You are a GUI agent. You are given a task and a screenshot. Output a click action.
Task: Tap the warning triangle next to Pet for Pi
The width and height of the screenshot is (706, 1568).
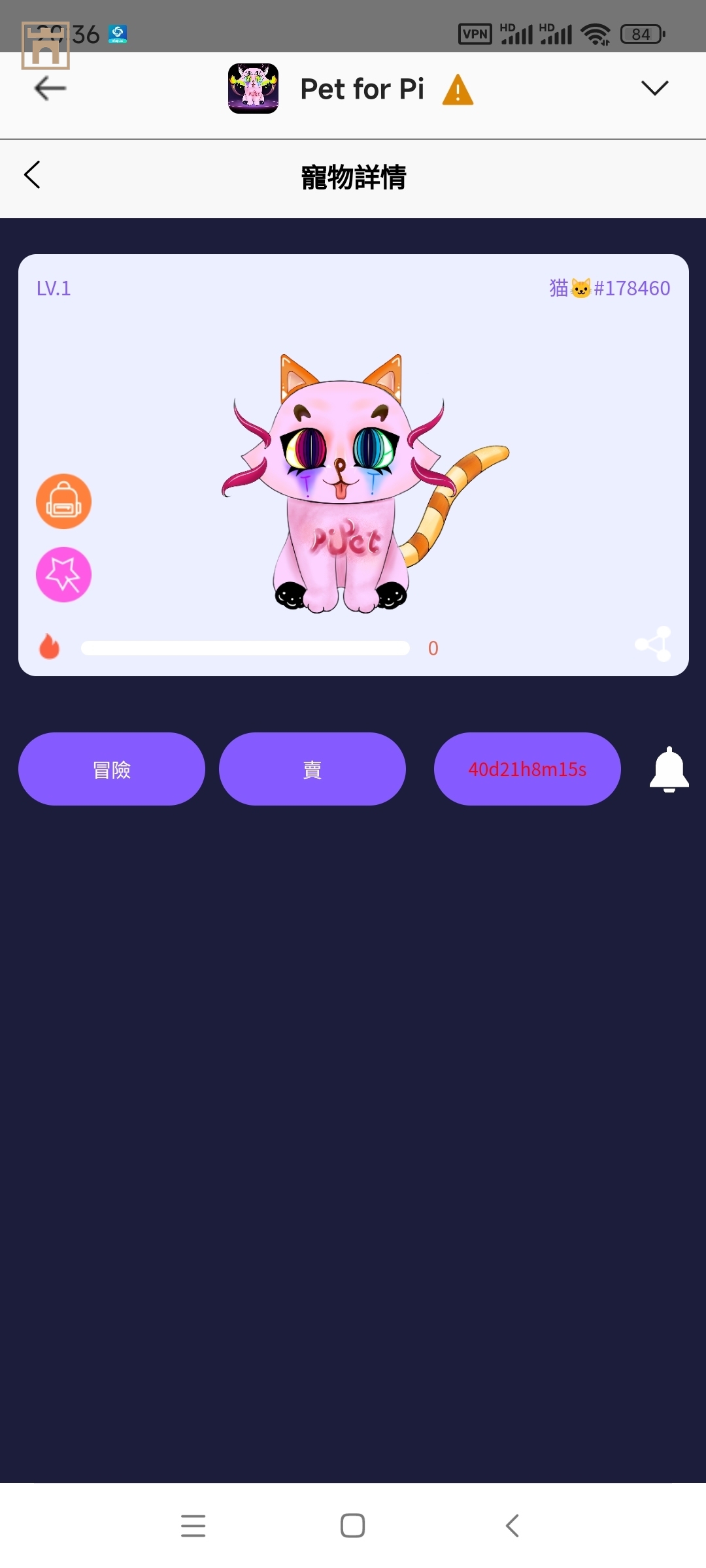(x=458, y=90)
